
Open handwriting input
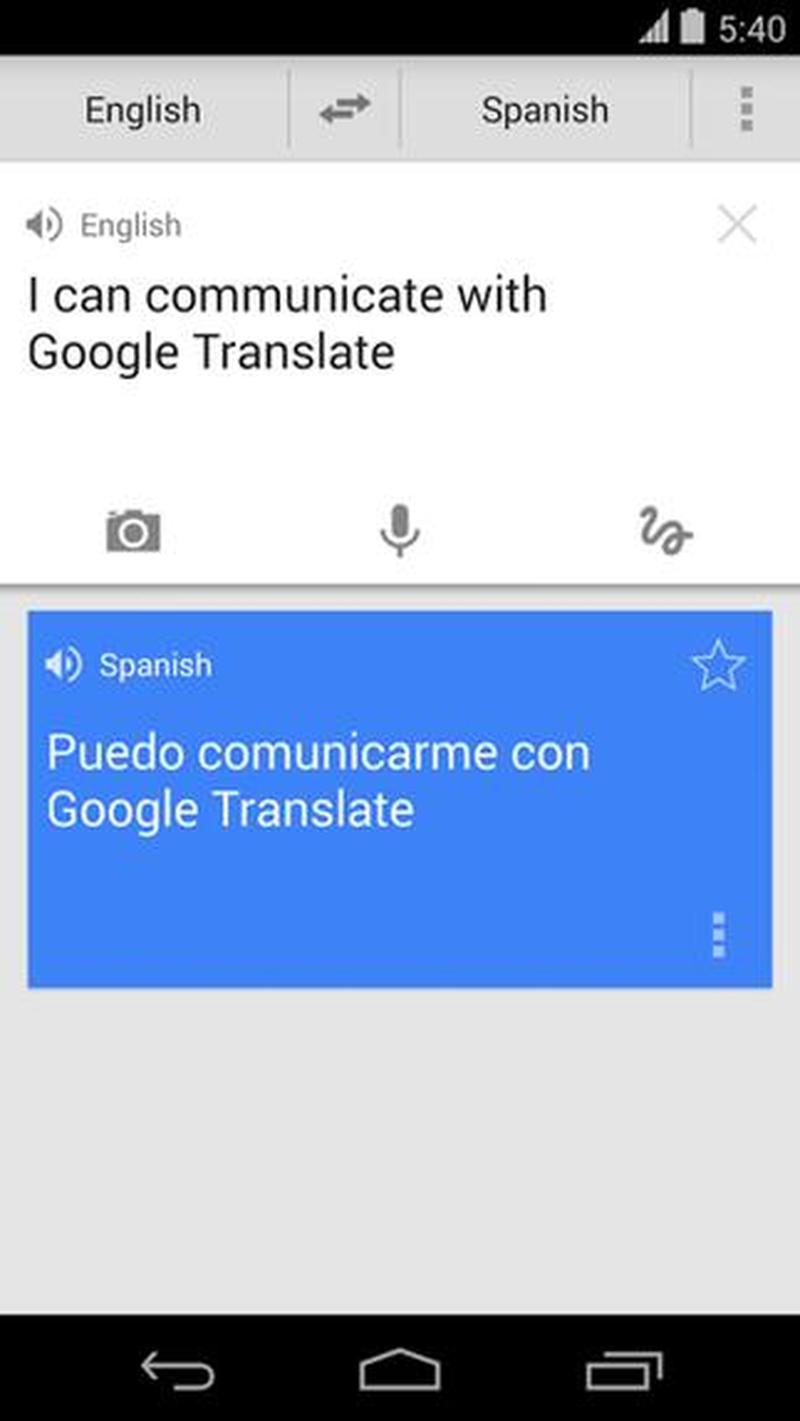pyautogui.click(x=665, y=530)
